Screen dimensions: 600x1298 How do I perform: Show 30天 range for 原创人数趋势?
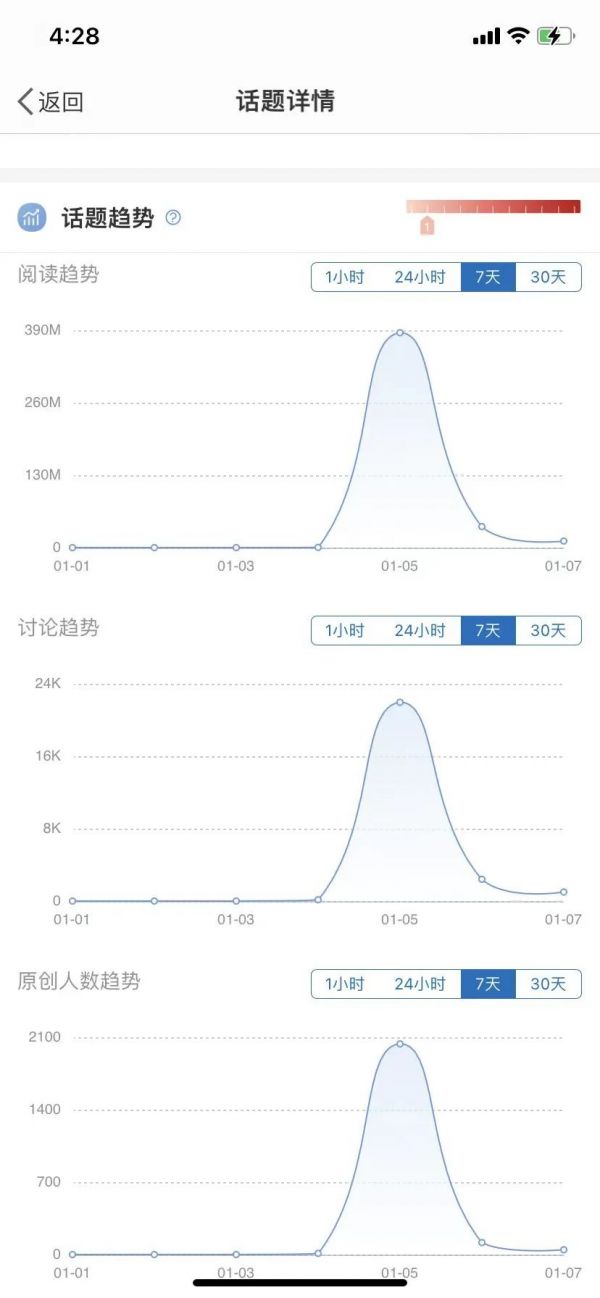click(x=548, y=983)
